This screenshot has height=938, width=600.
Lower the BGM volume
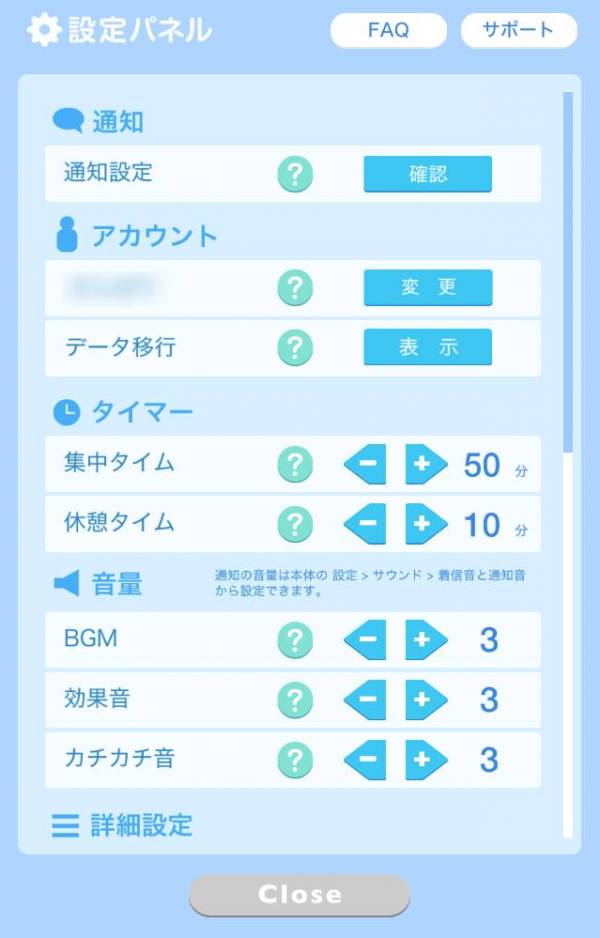click(366, 640)
